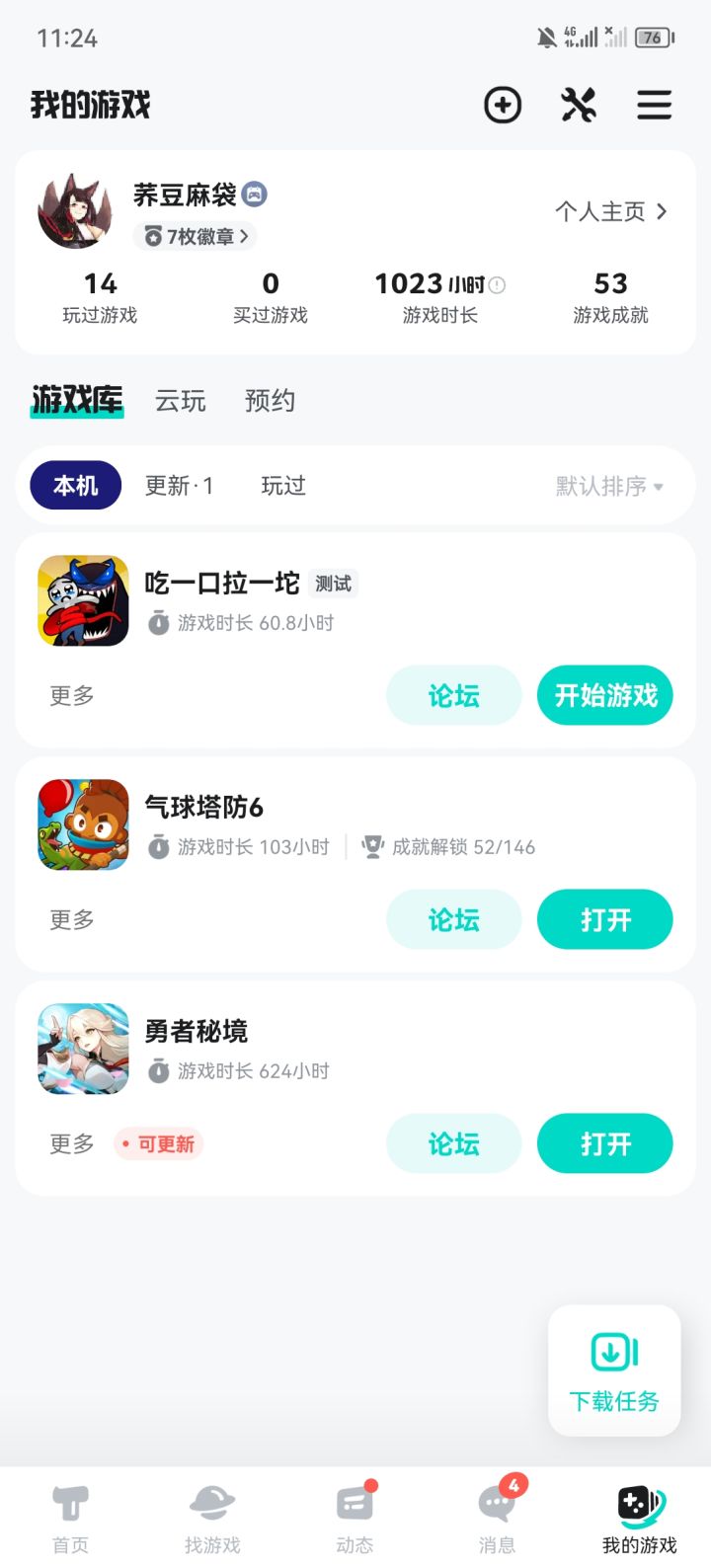Start game 吃一口拉一坨
The width and height of the screenshot is (711, 1568).
pos(604,695)
